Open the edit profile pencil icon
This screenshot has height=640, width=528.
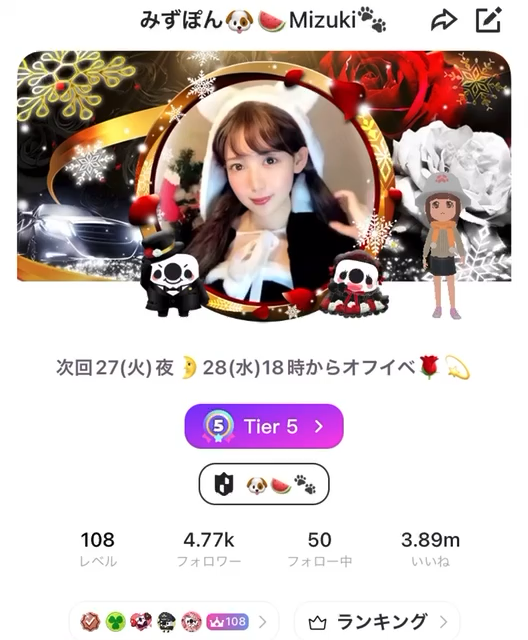(488, 19)
